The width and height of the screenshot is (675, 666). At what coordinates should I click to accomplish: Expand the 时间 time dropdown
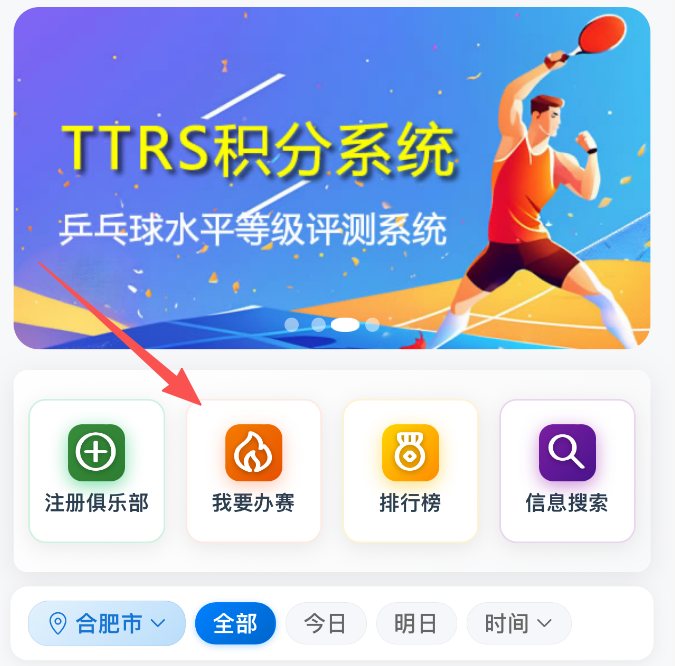pos(518,624)
